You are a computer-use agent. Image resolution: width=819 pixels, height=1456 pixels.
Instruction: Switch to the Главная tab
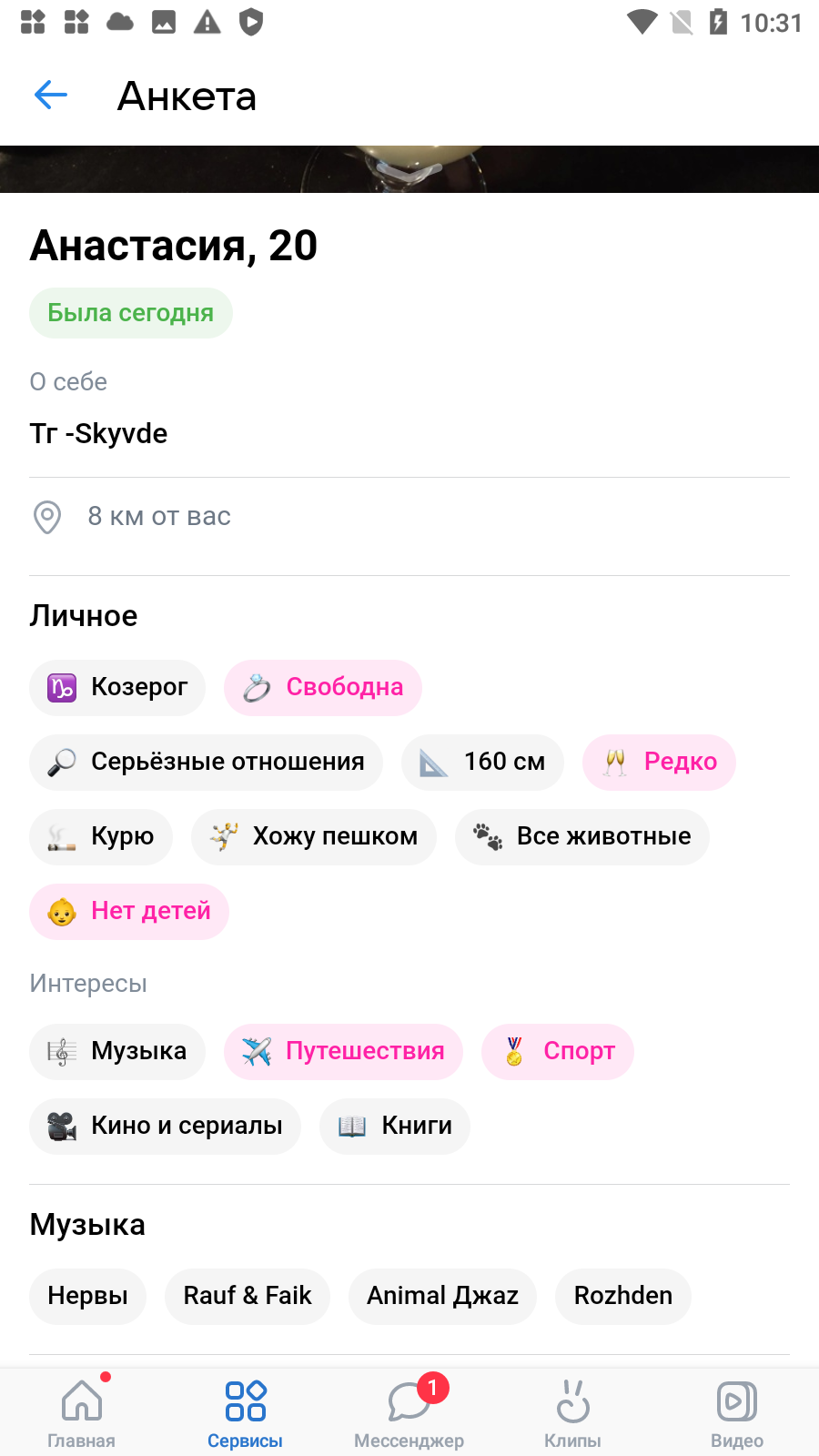click(82, 1412)
